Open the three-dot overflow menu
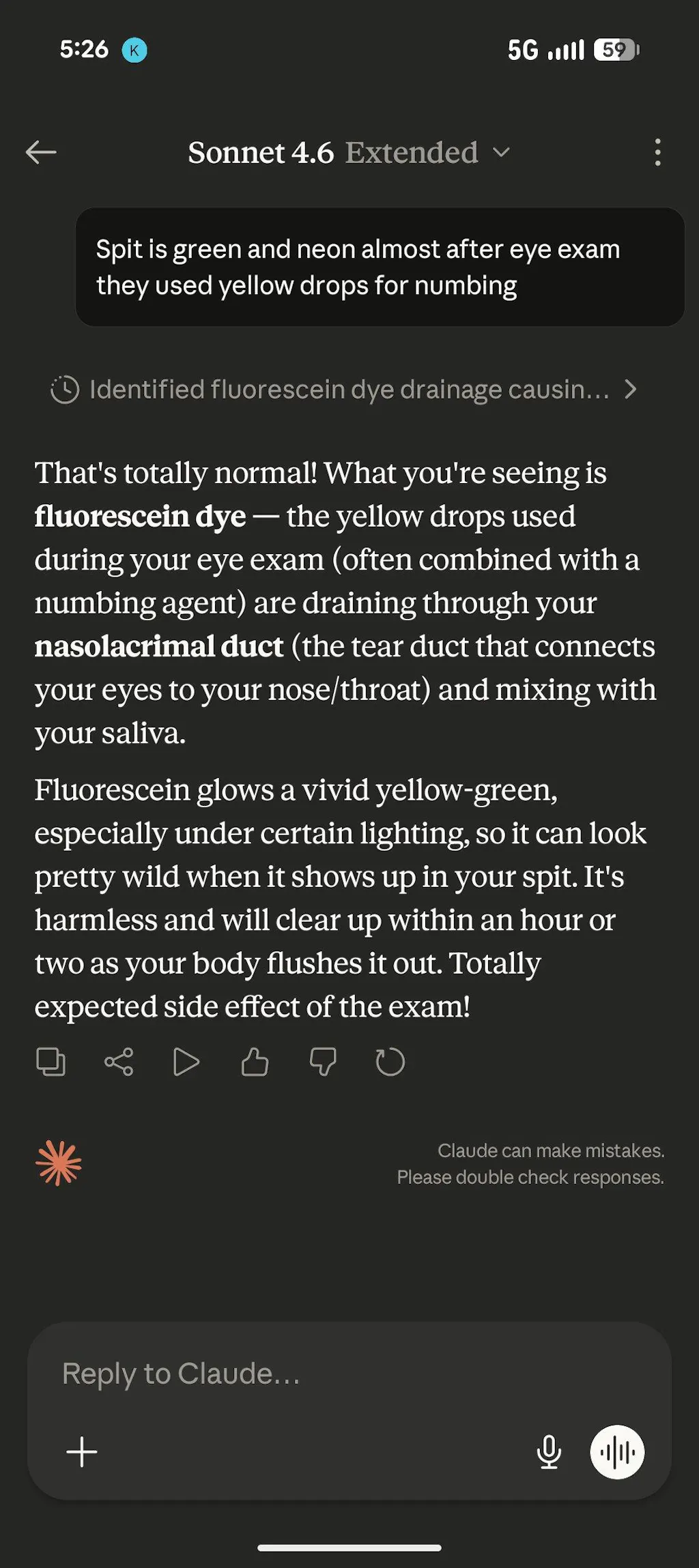Image resolution: width=699 pixels, height=1568 pixels. point(657,152)
